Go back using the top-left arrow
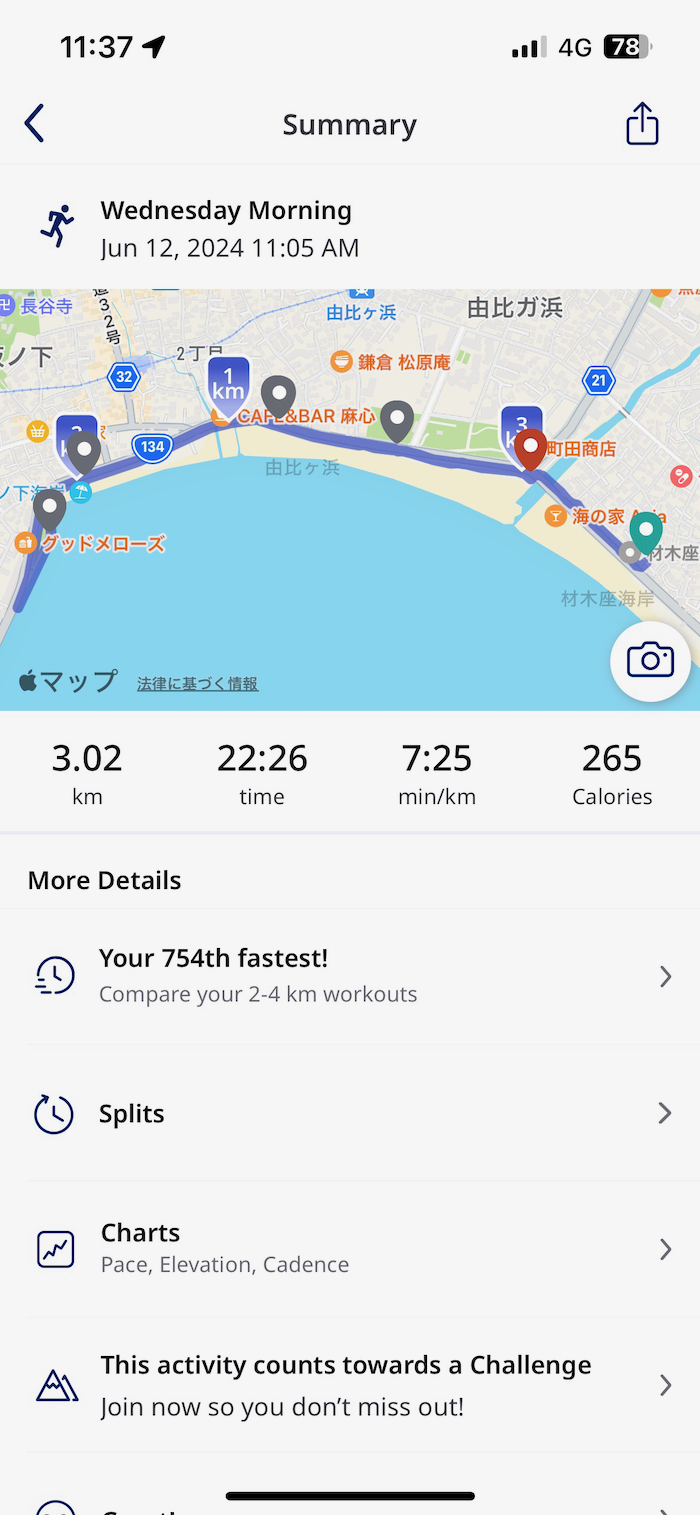 [35, 124]
